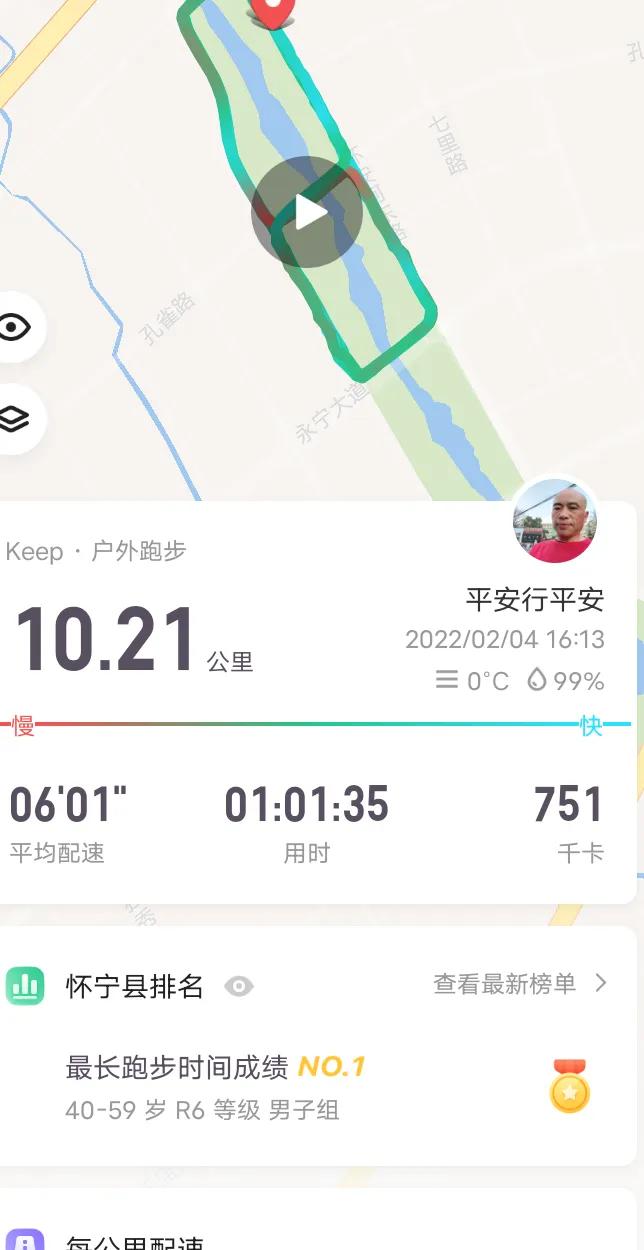
Task: View the latest leaderboard link
Action: click(520, 984)
